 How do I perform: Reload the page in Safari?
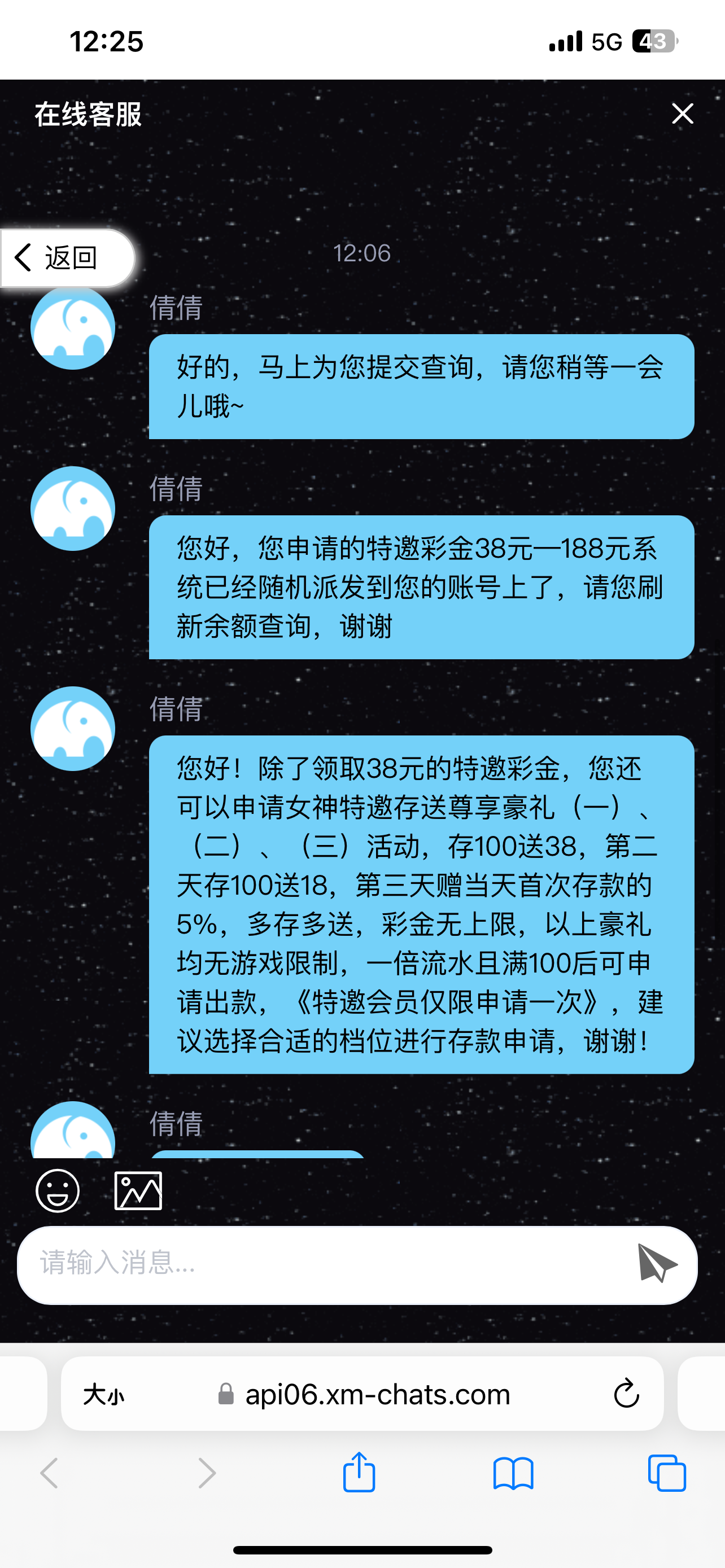[x=626, y=1395]
